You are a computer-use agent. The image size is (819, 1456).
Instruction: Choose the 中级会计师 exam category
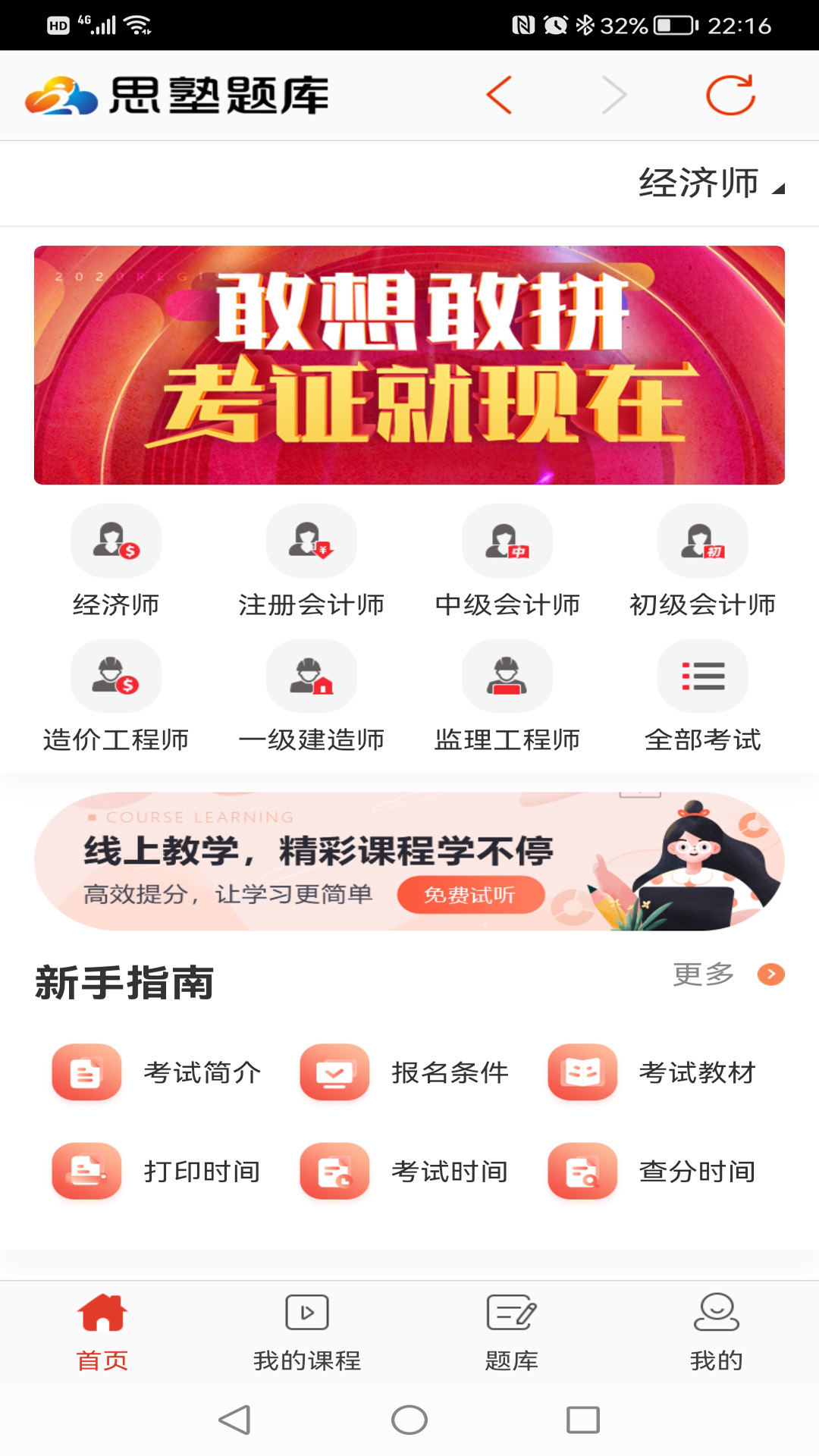tap(507, 562)
